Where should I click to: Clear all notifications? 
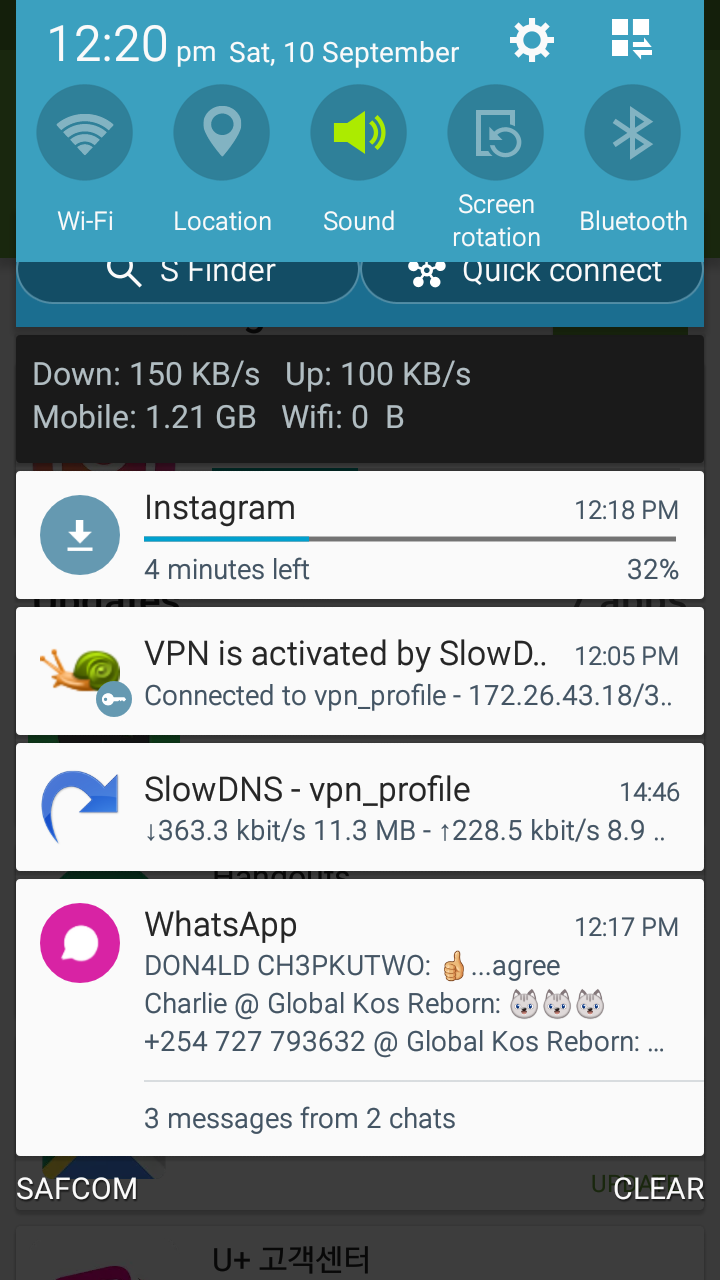tap(658, 1188)
